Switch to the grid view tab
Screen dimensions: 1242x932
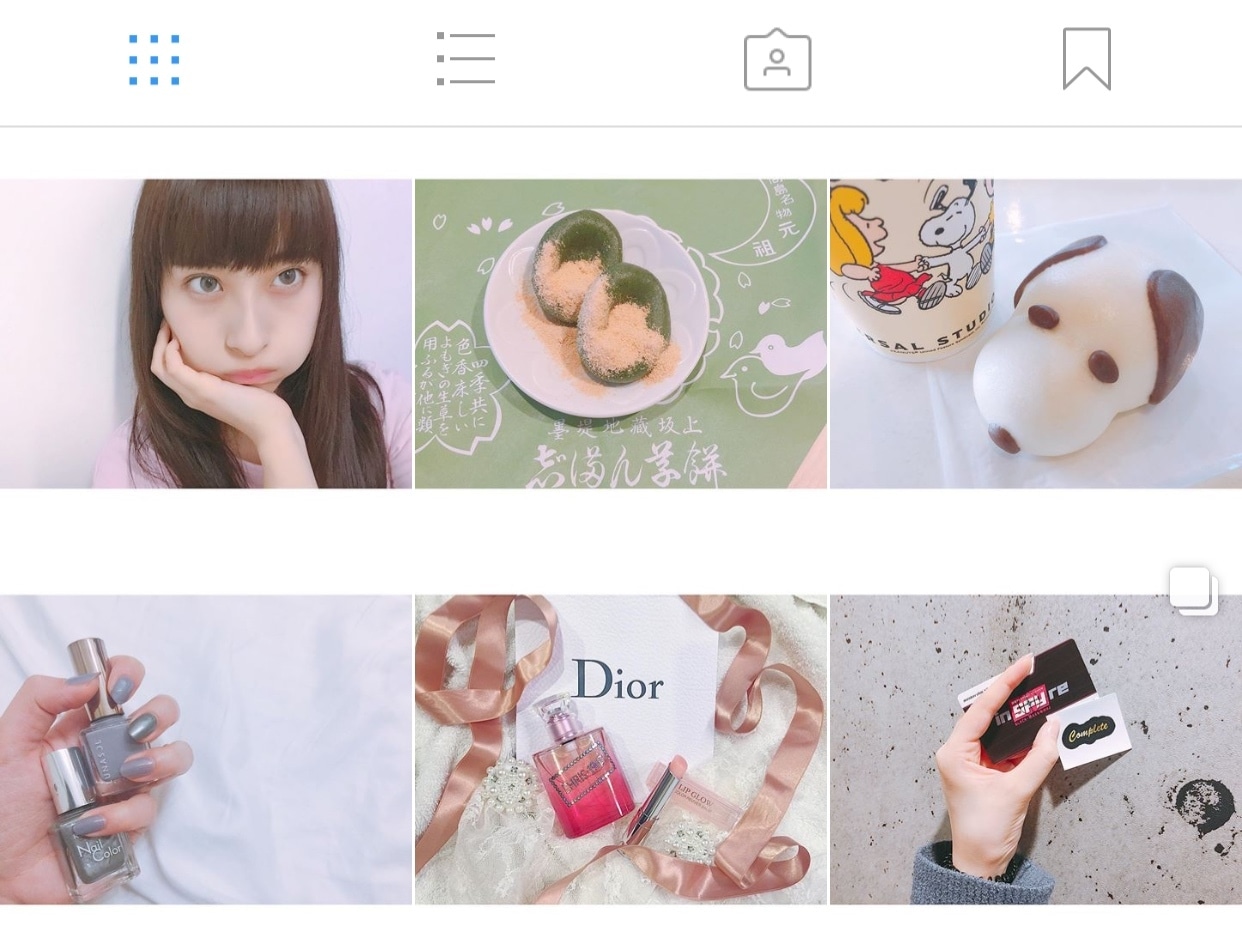point(154,60)
